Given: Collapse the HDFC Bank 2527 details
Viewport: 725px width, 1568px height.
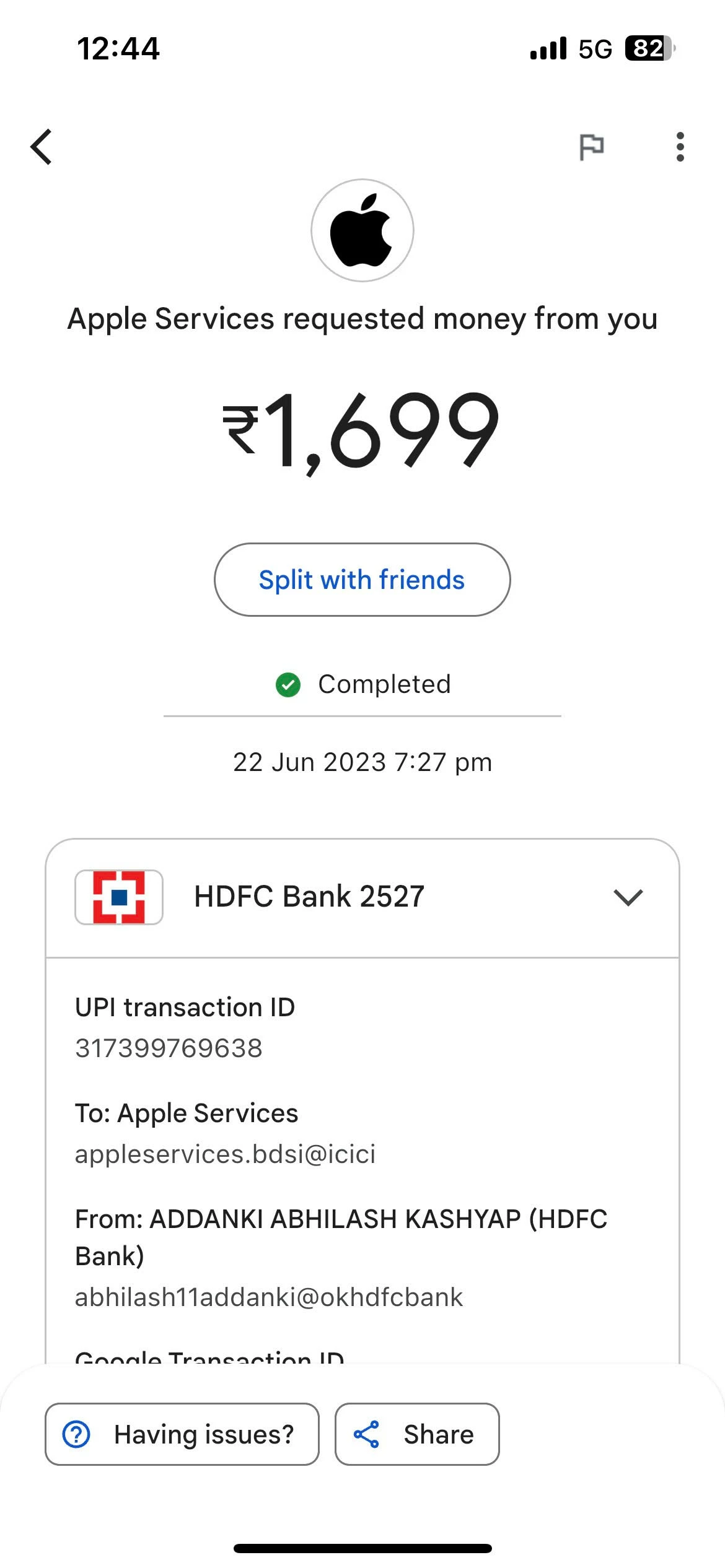Looking at the screenshot, I should coord(628,897).
